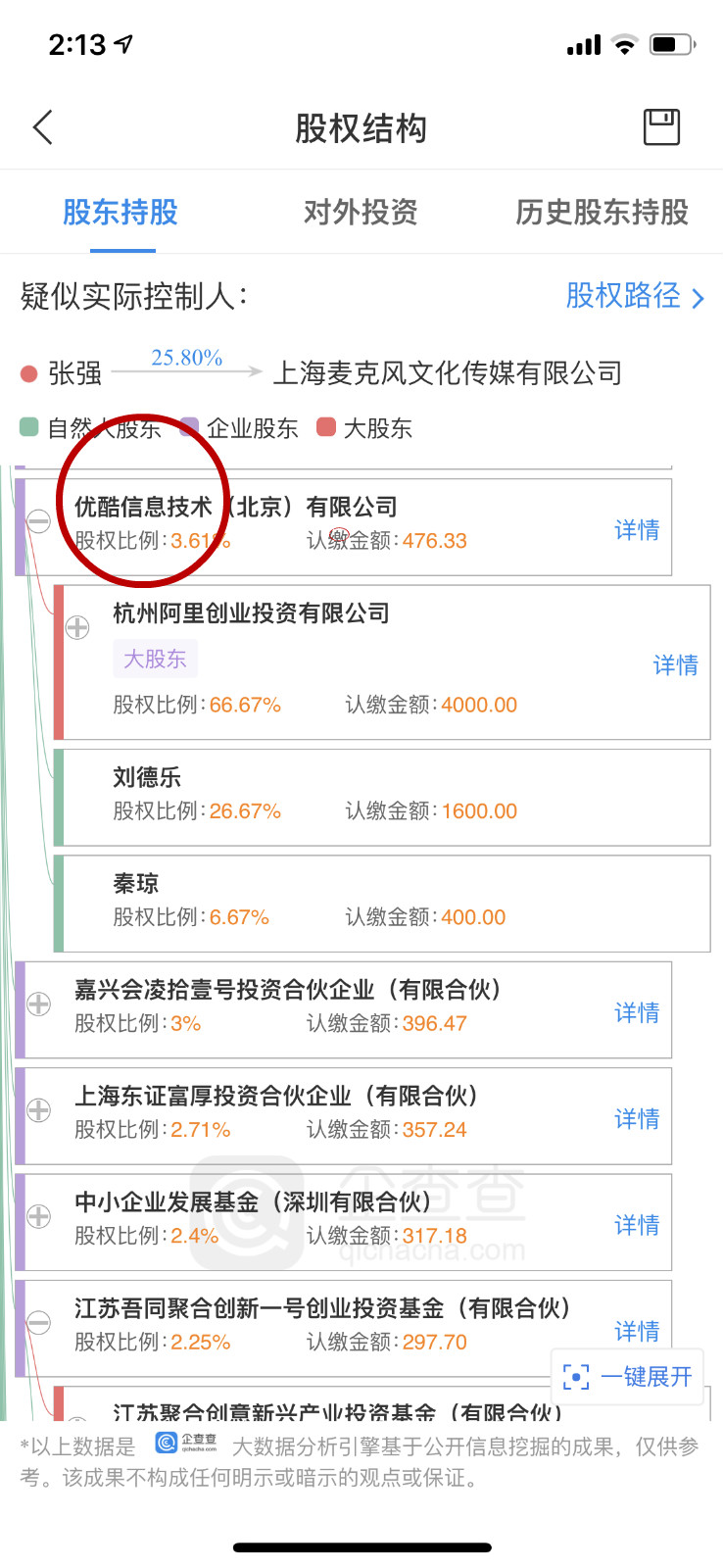Image resolution: width=723 pixels, height=1568 pixels.
Task: Open shareholder 秦琼 entry
Action: pos(382,902)
